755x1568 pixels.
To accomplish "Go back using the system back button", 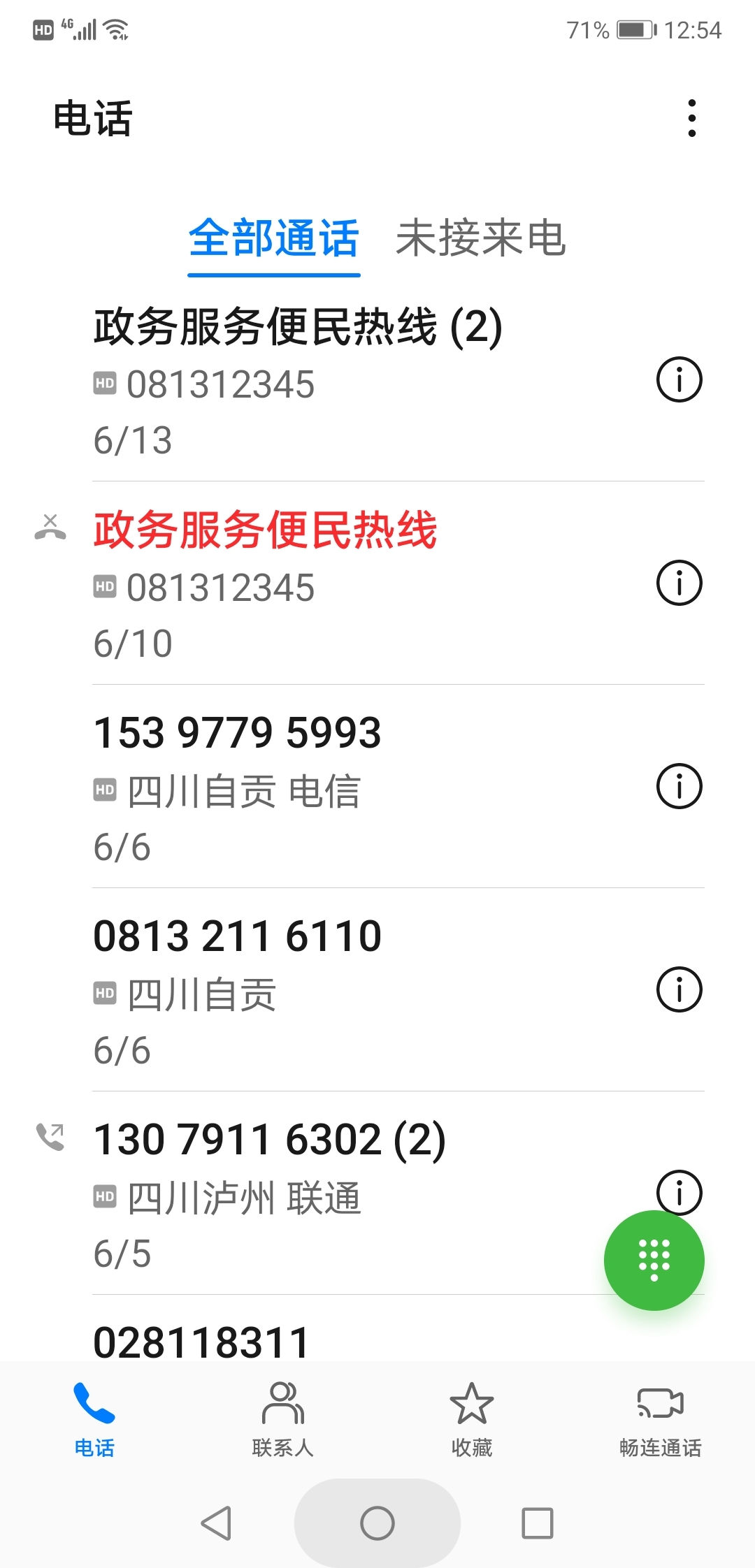I will [216, 1523].
